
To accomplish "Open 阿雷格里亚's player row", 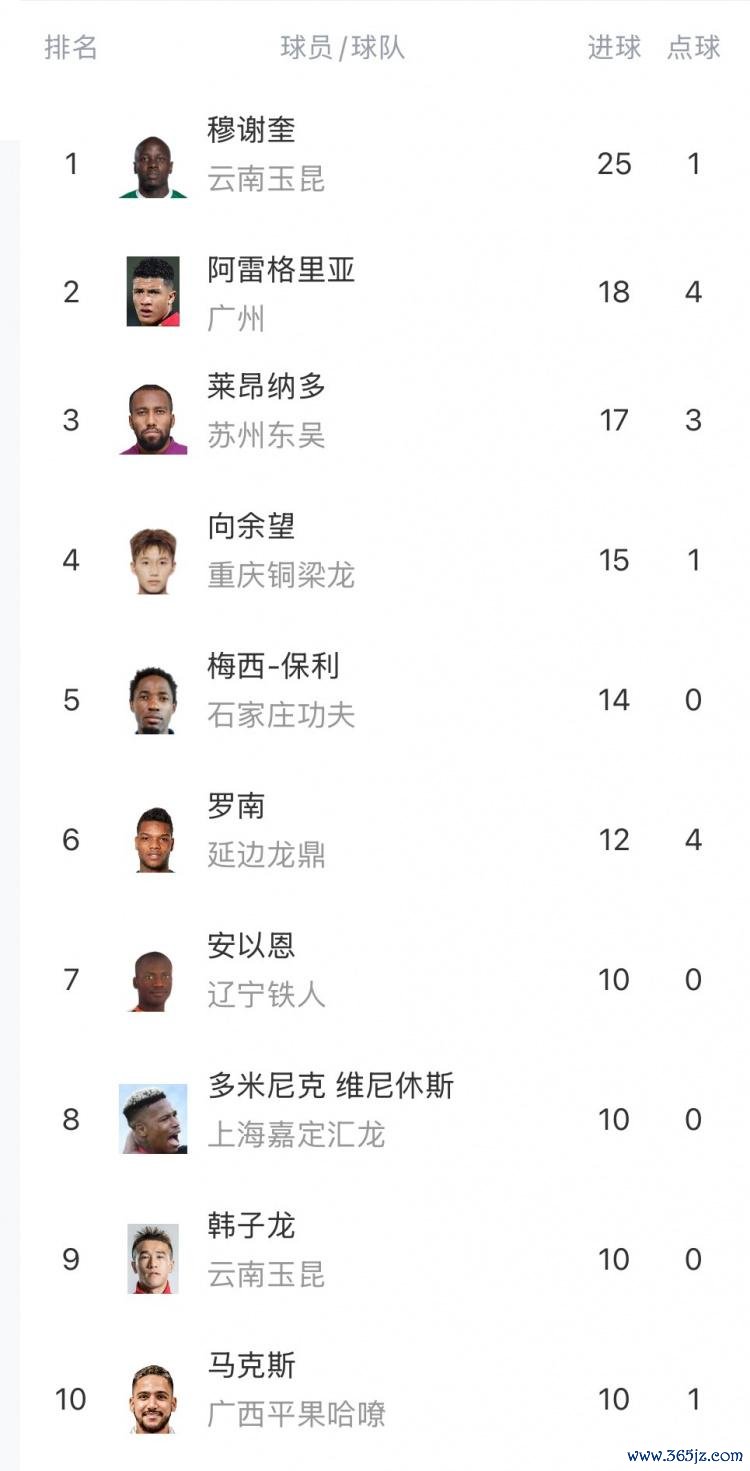I will [385, 292].
